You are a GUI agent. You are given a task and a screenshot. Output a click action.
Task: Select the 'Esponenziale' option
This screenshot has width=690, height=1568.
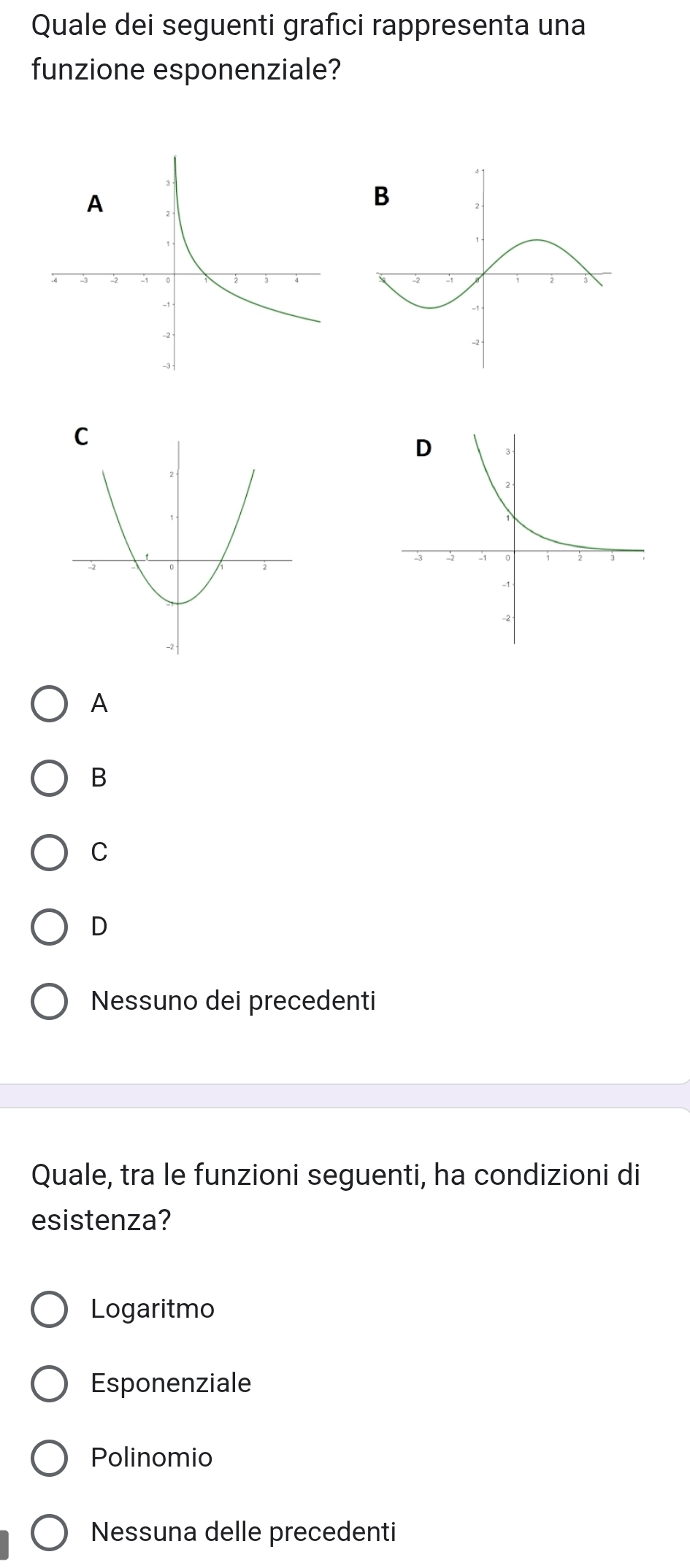click(x=50, y=1384)
